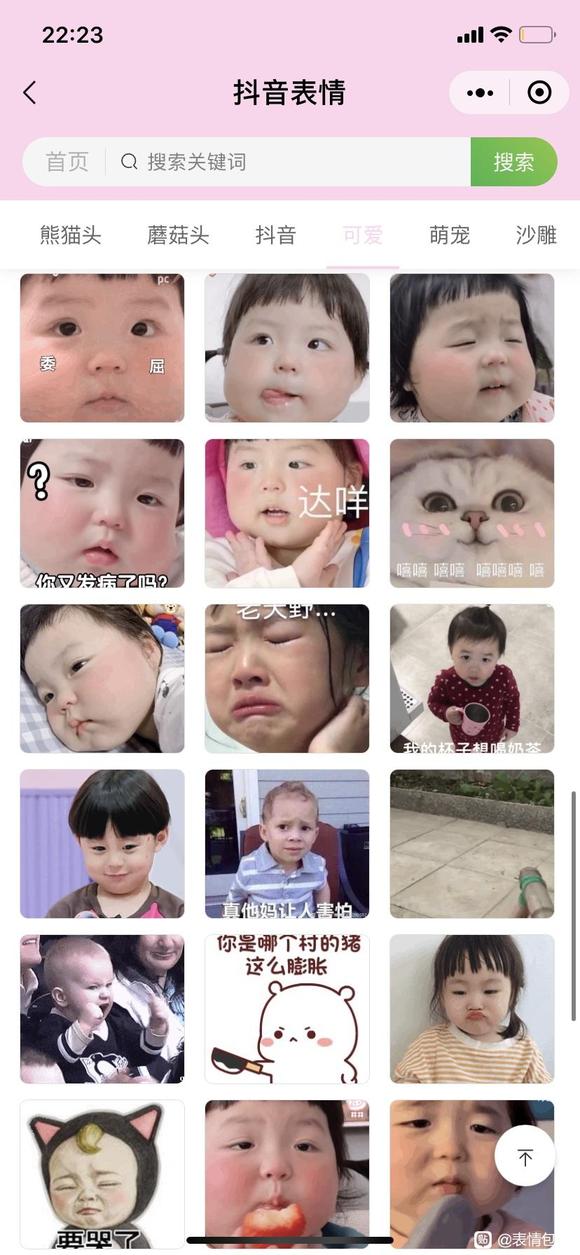Tap the back-to-top arrow button
Viewport: 580px width, 1255px height.
tap(525, 1156)
